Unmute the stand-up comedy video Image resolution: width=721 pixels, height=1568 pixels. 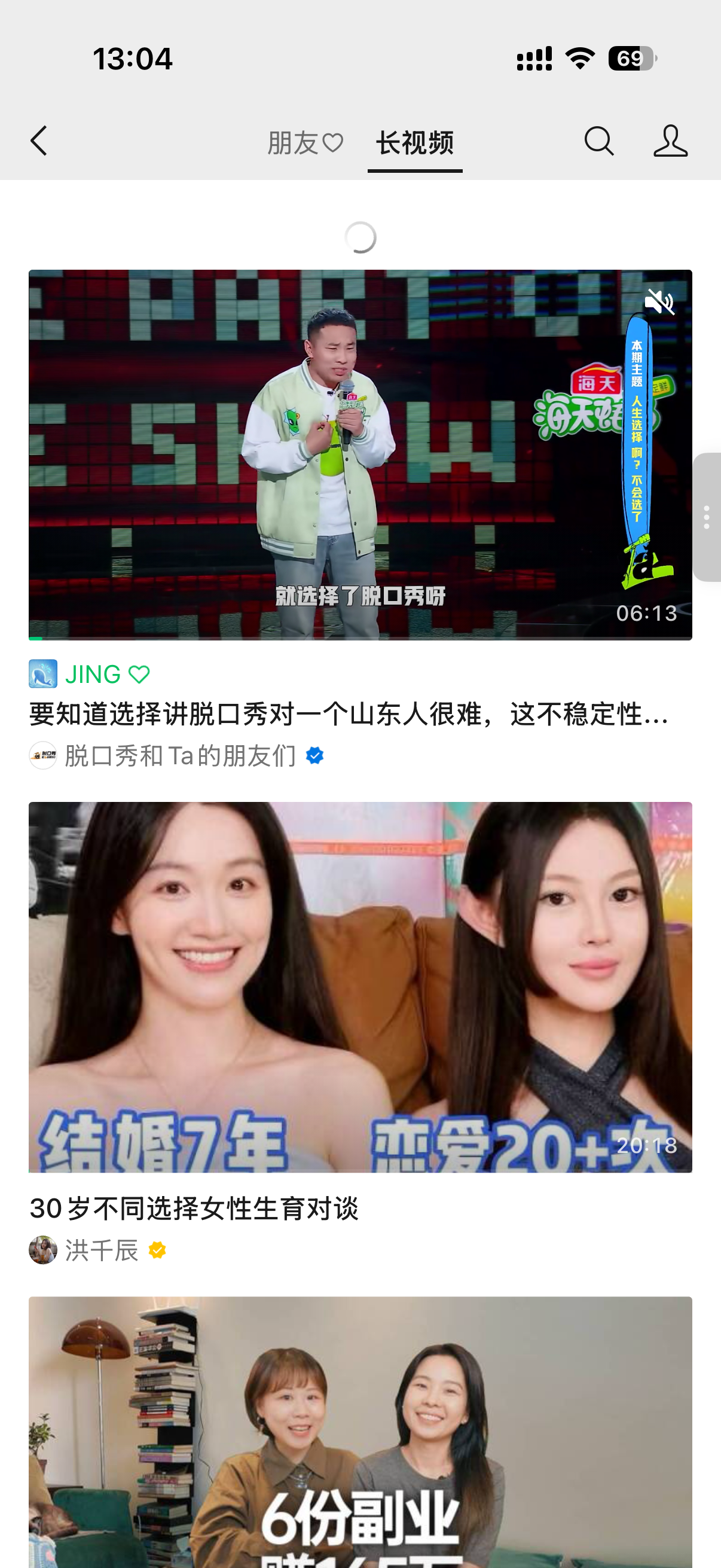tap(659, 301)
